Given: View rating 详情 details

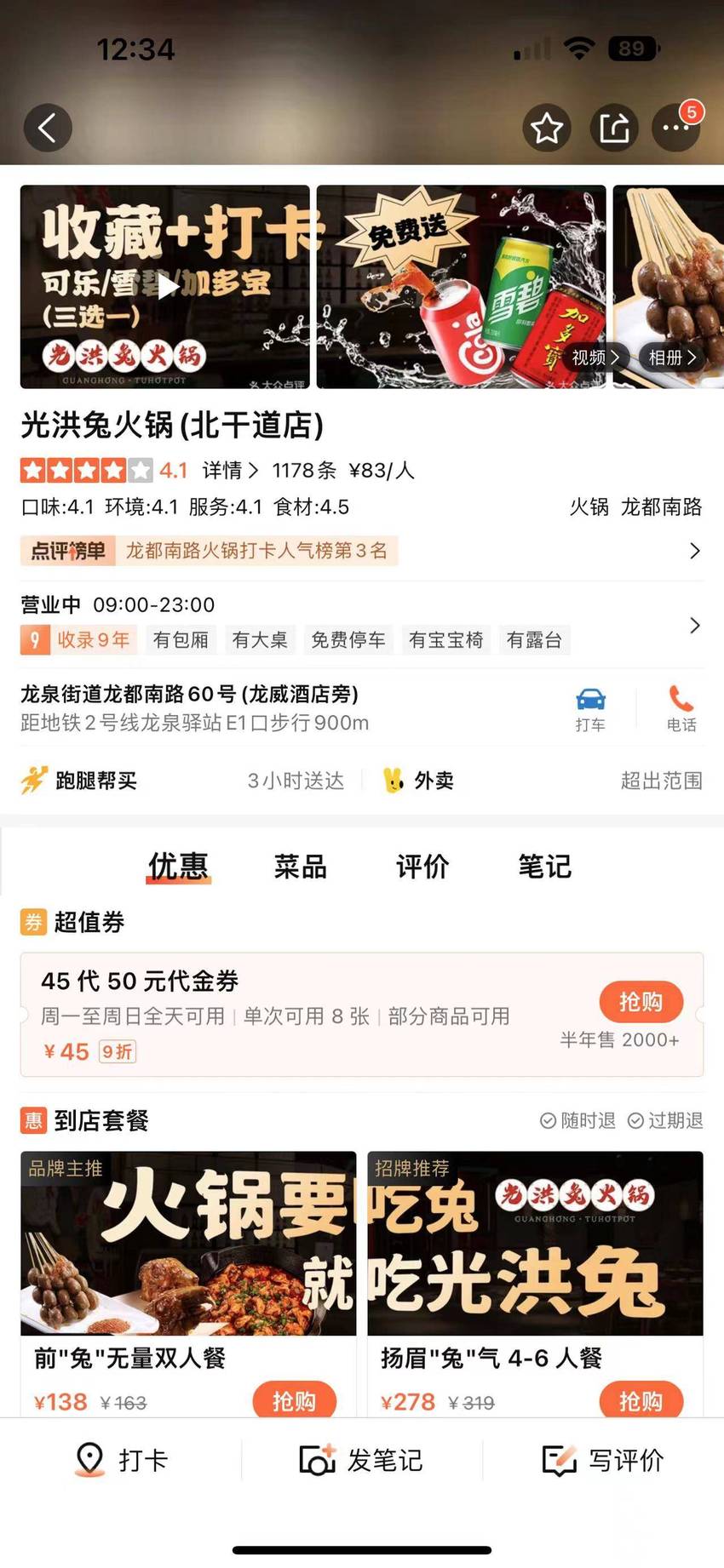Looking at the screenshot, I should coord(230,470).
